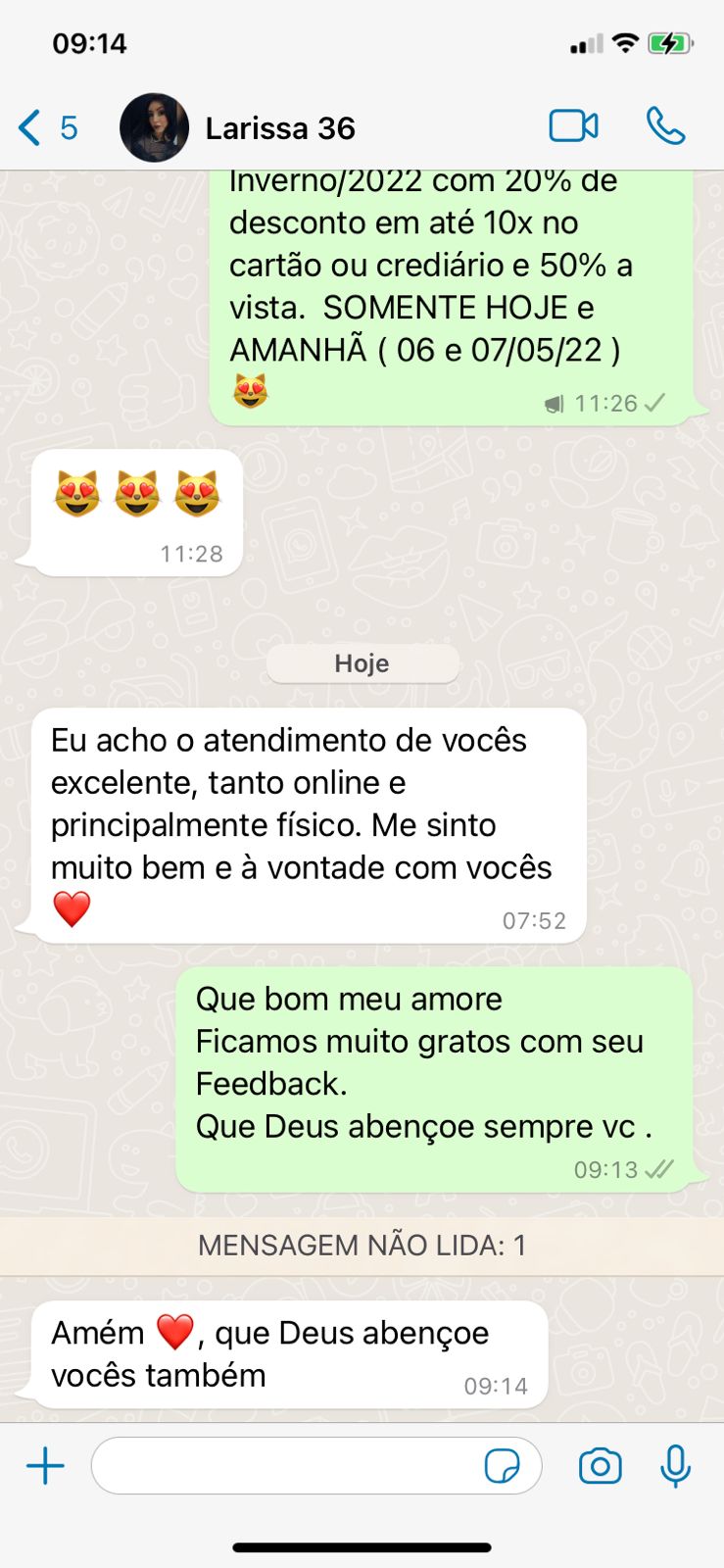This screenshot has width=724, height=1568.
Task: Open the sticker picker
Action: tap(503, 1466)
